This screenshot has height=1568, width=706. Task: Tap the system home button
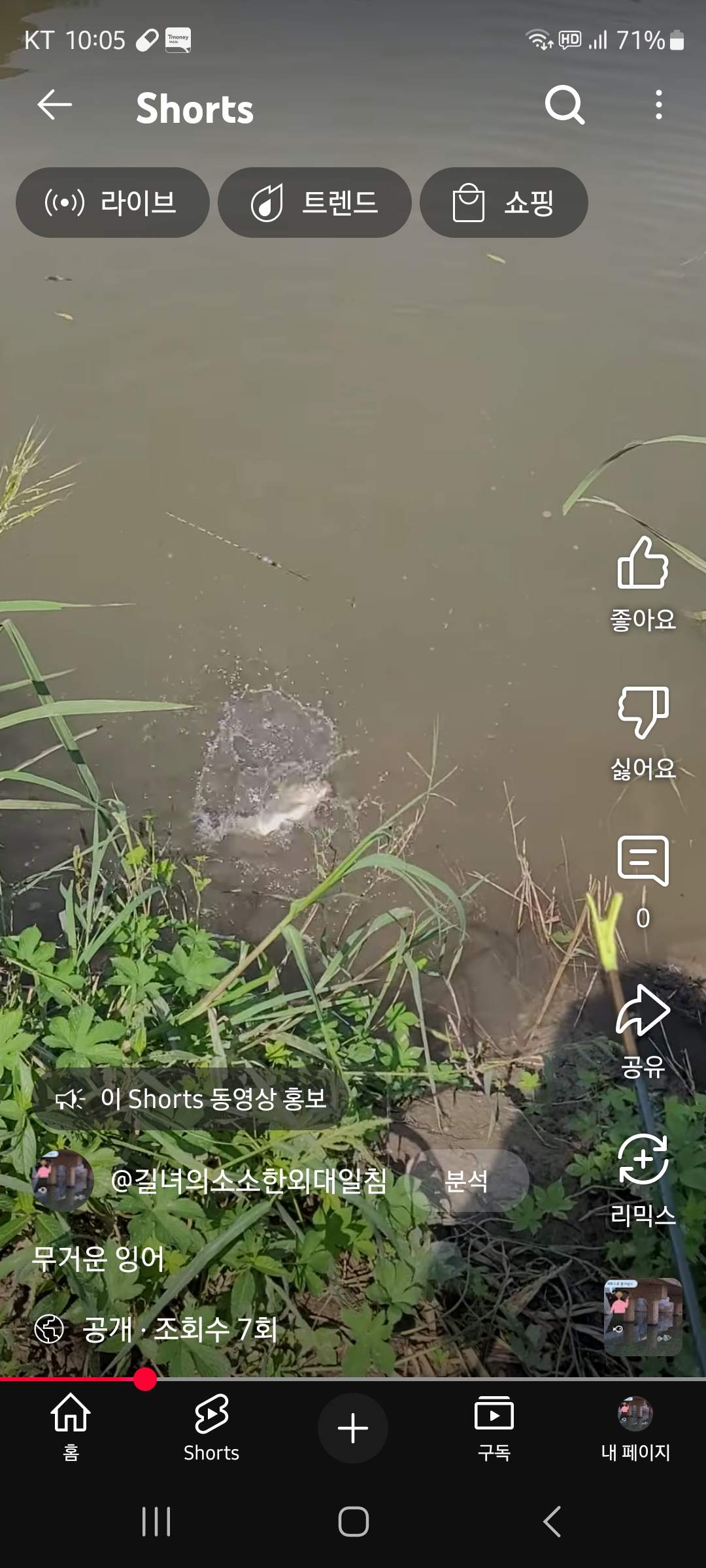tap(353, 1522)
